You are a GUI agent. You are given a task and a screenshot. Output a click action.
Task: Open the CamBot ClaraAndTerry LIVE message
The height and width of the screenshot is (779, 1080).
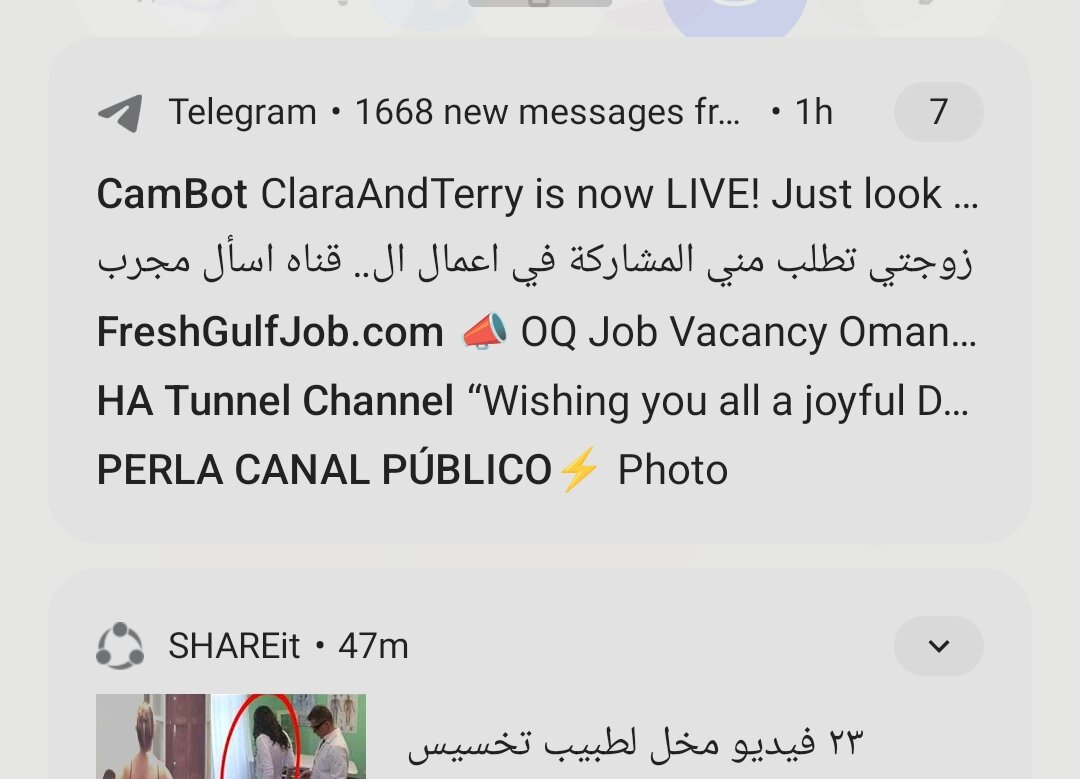[537, 194]
